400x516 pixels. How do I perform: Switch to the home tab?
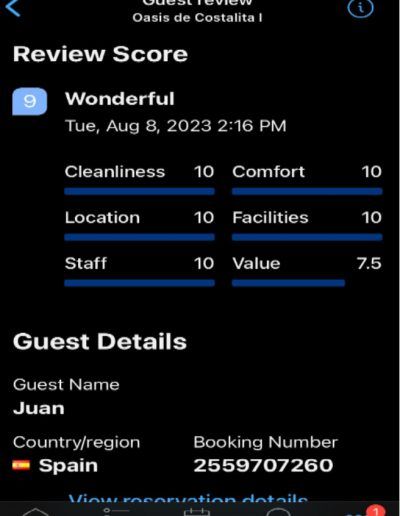click(x=35, y=512)
